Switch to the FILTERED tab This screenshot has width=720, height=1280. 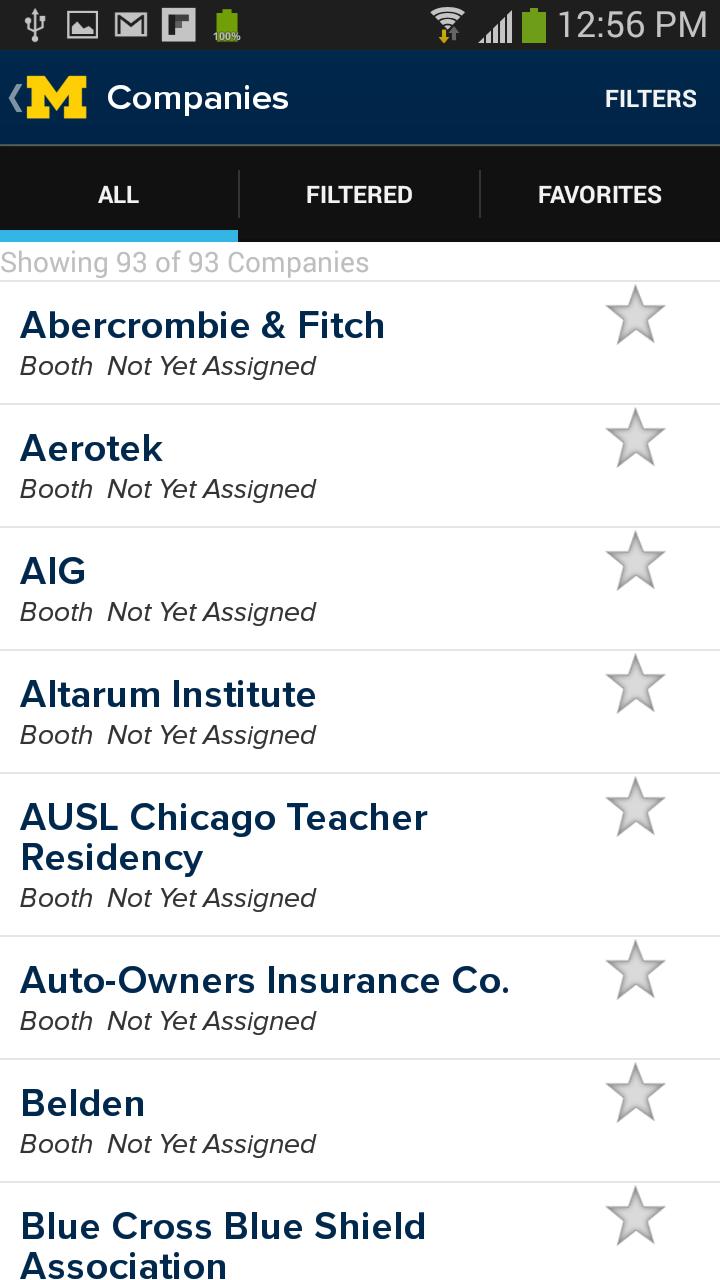359,194
